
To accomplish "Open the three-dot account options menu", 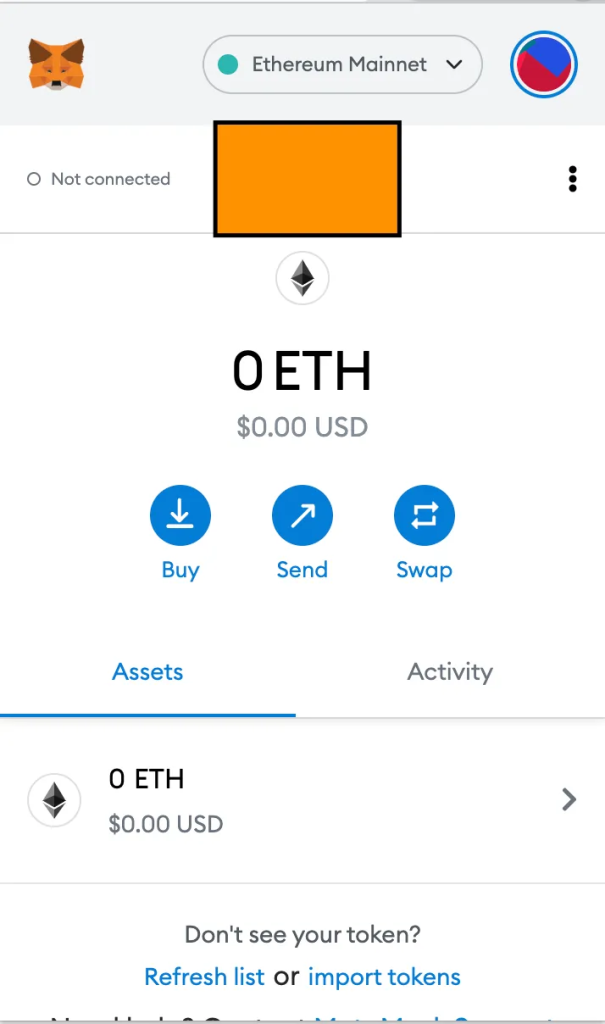I will [572, 179].
